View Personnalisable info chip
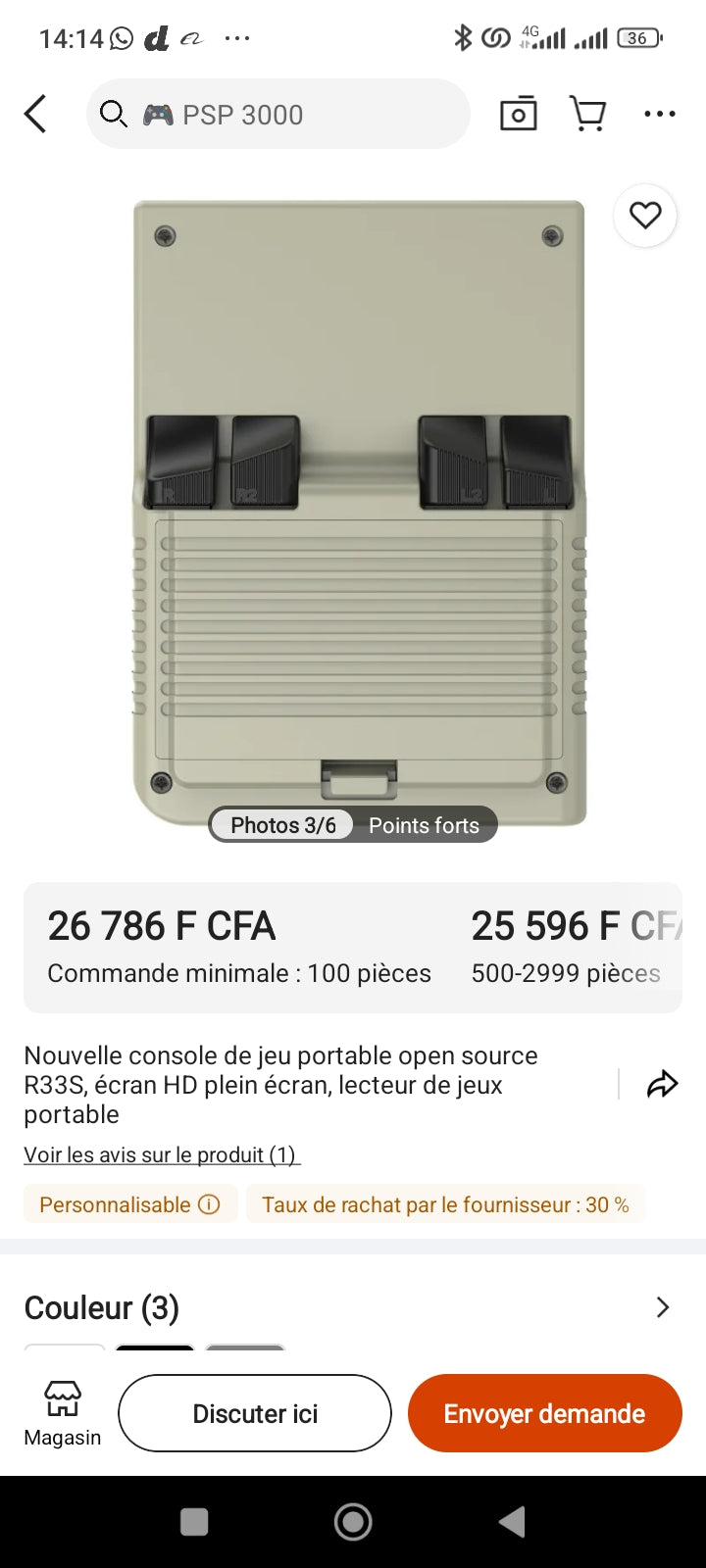 coord(129,1204)
